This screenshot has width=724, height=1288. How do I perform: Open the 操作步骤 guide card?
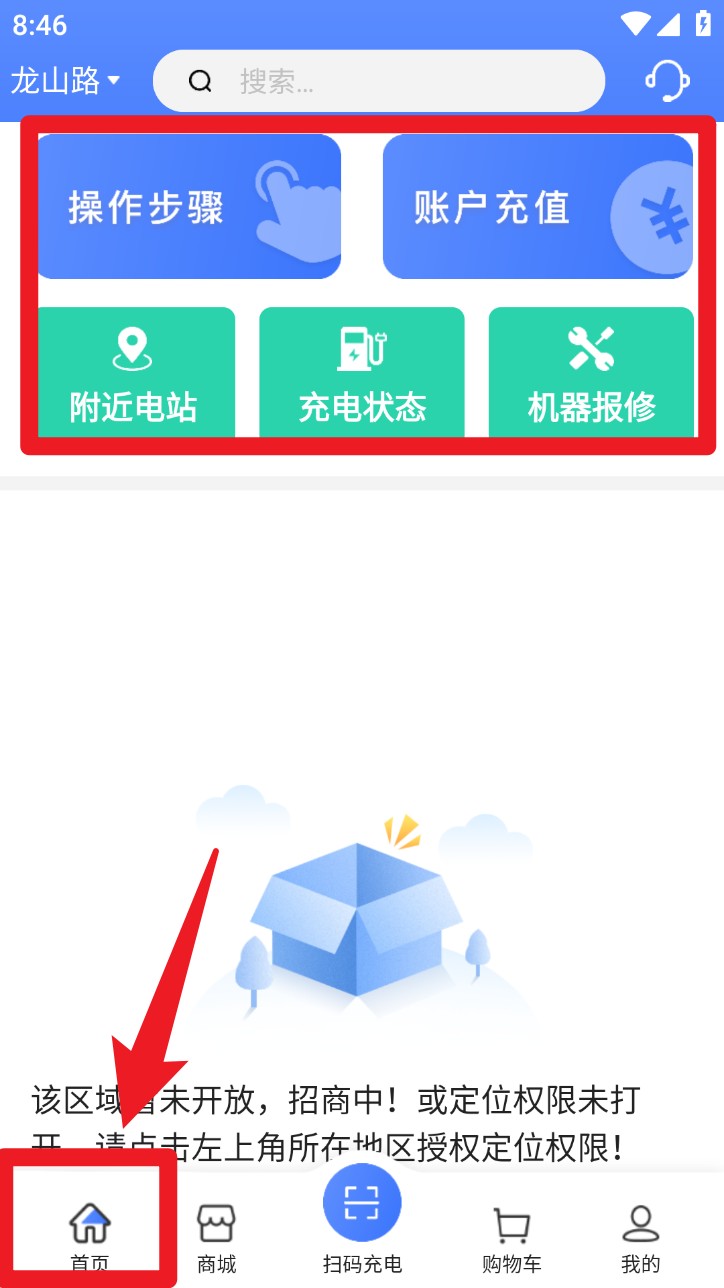click(189, 207)
